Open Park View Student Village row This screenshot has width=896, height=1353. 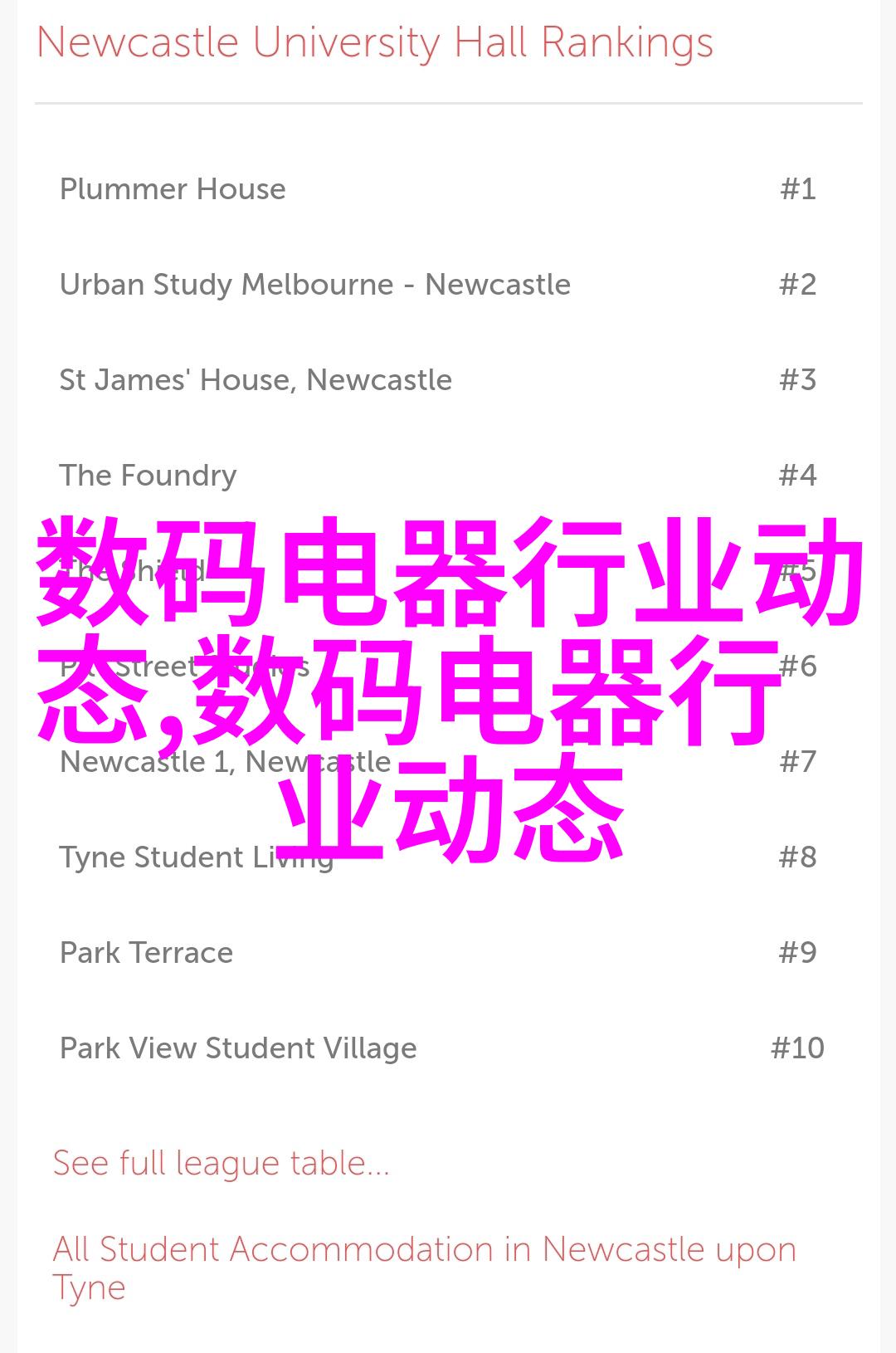pyautogui.click(x=238, y=1048)
